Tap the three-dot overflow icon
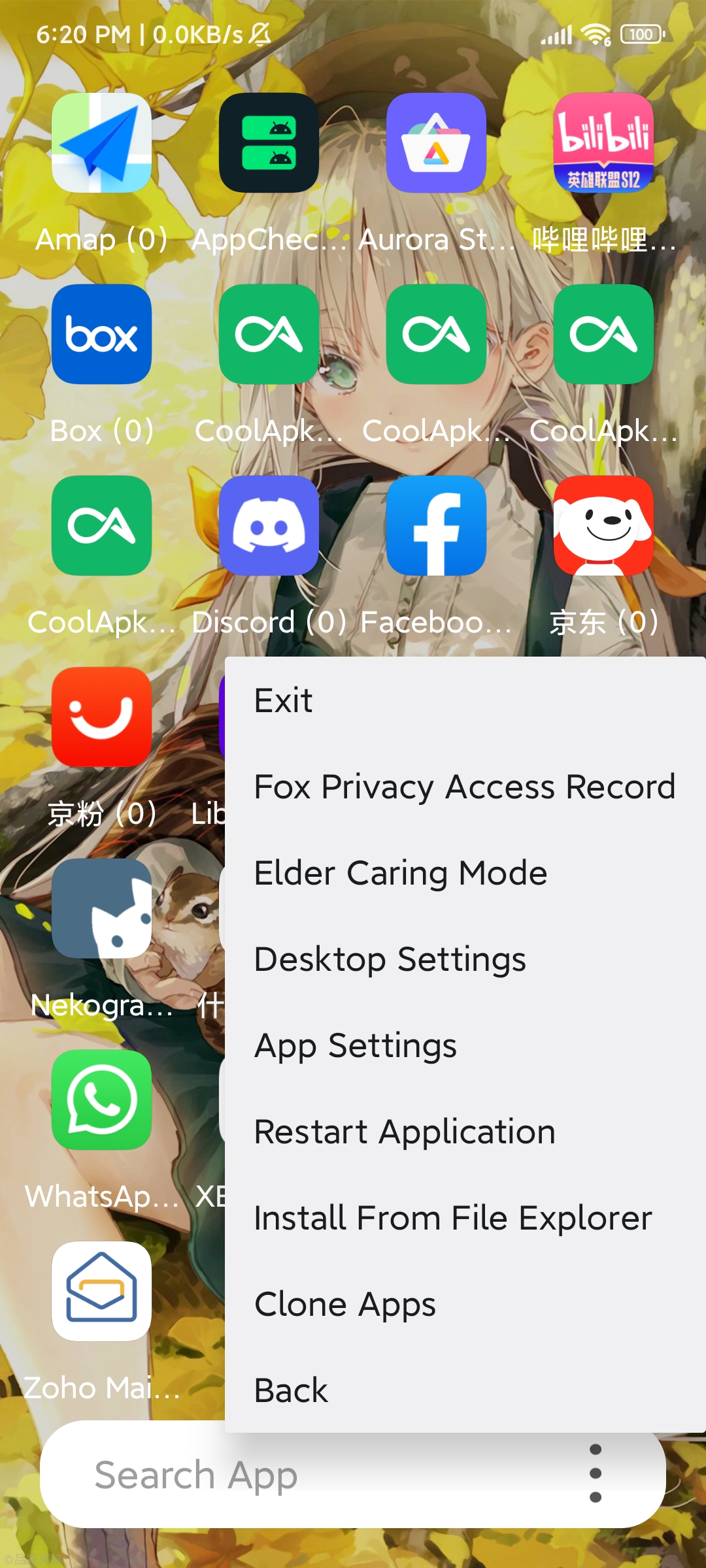The height and width of the screenshot is (1568, 706). pos(595,1473)
